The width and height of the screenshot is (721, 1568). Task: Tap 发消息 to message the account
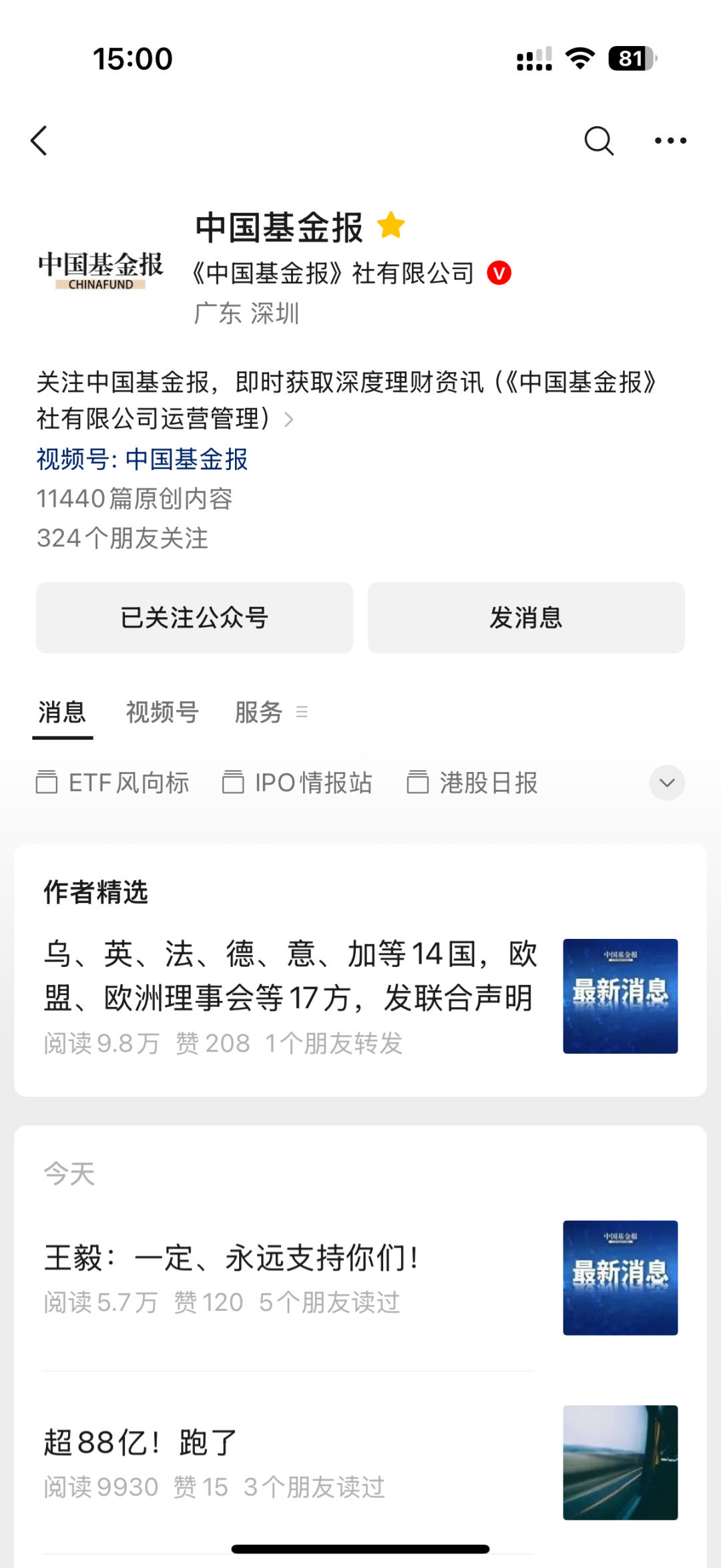(526, 618)
